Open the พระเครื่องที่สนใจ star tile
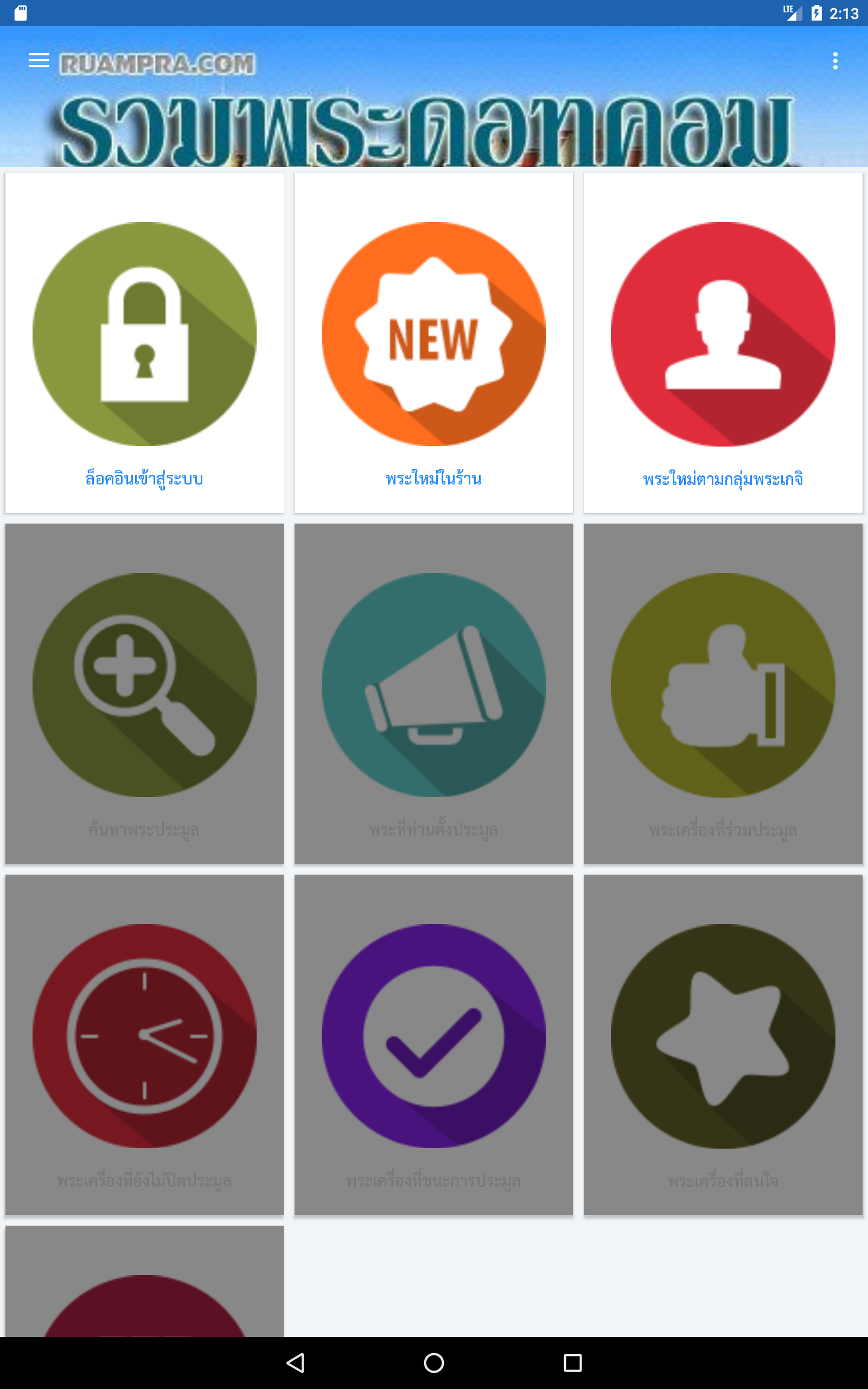 tap(723, 1044)
